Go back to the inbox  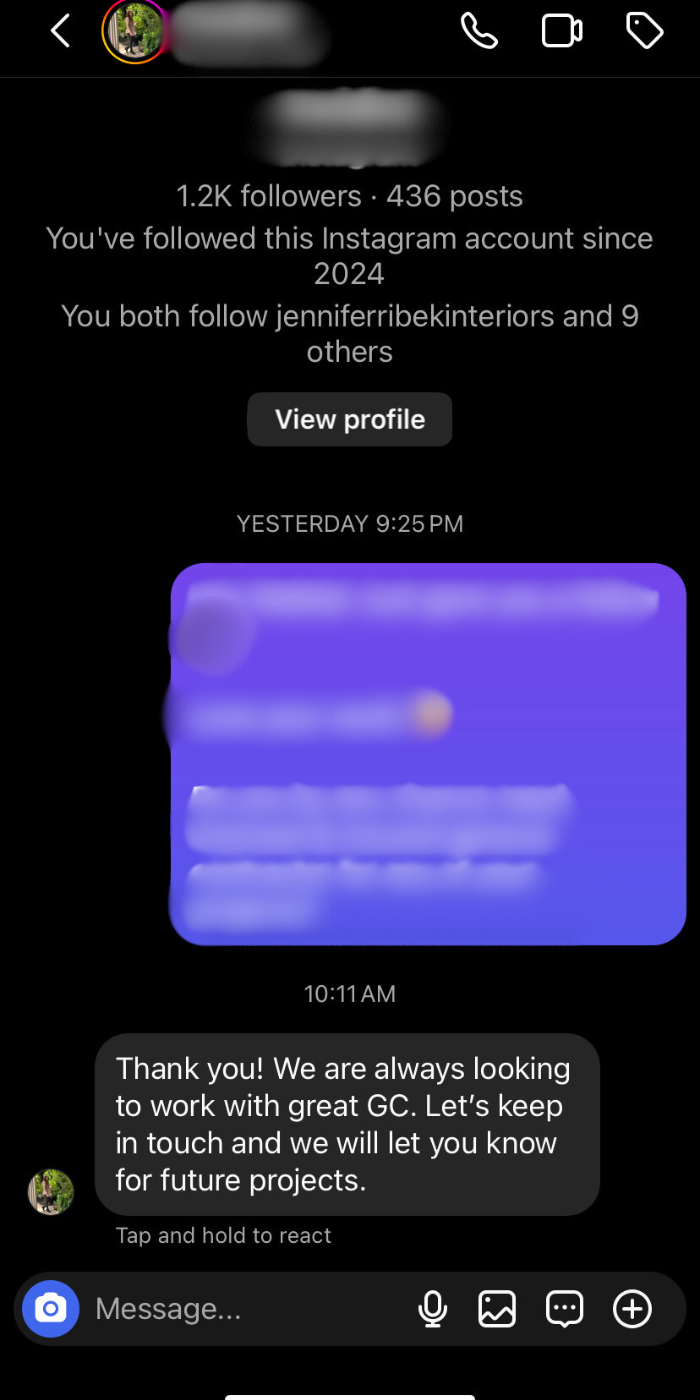(60, 32)
